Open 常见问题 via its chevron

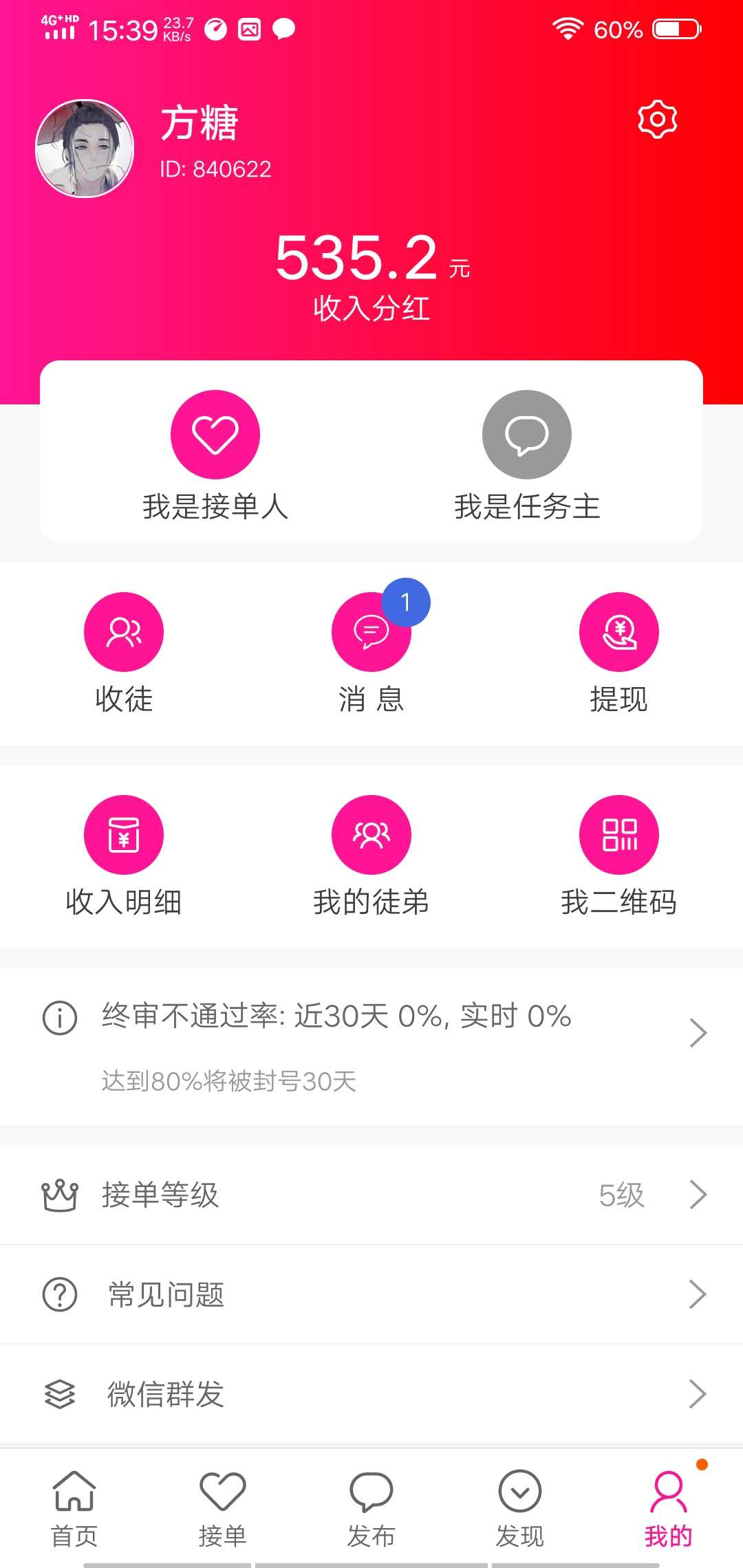point(698,1294)
